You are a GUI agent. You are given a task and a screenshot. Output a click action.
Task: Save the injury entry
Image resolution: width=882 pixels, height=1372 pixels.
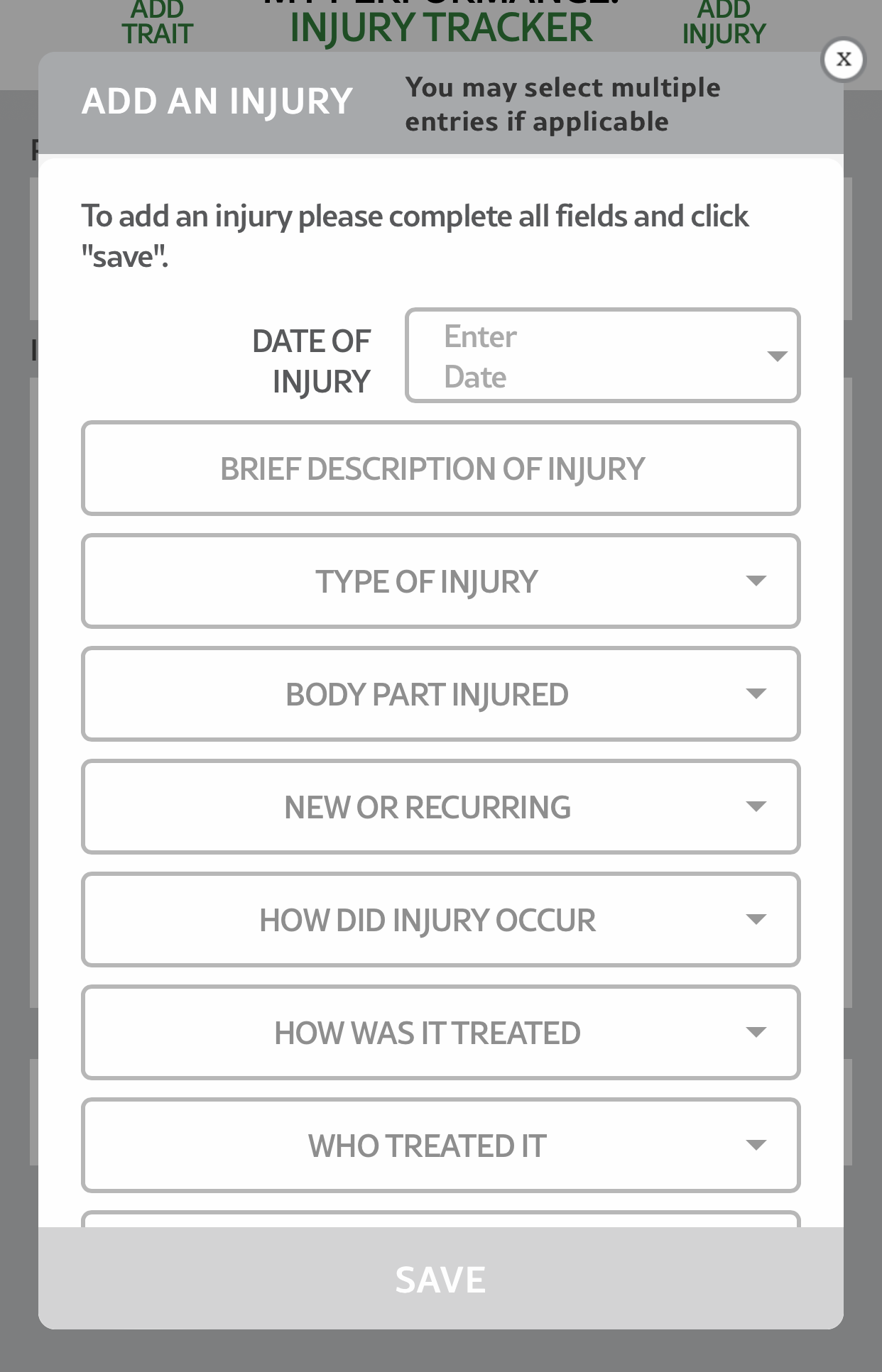[440, 1280]
